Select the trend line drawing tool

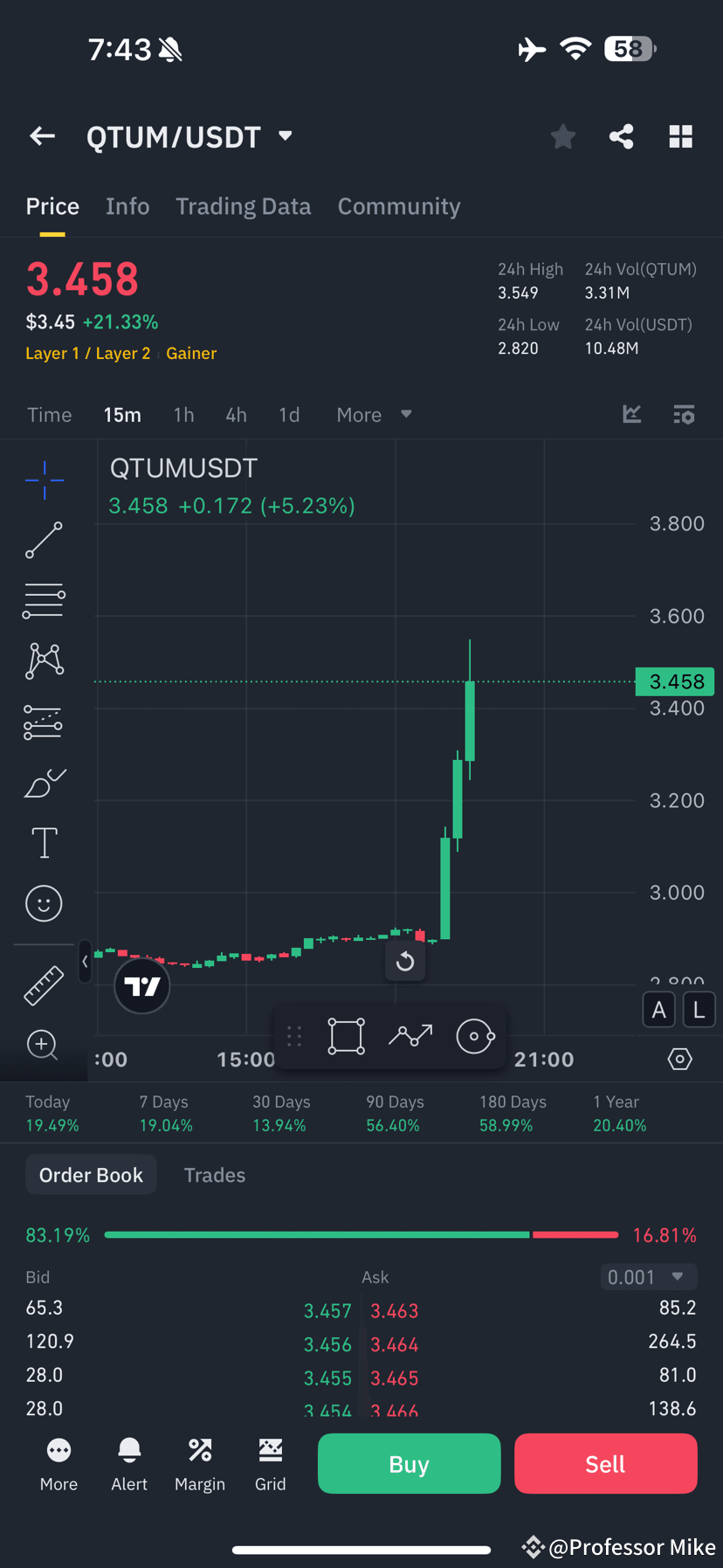(x=44, y=540)
